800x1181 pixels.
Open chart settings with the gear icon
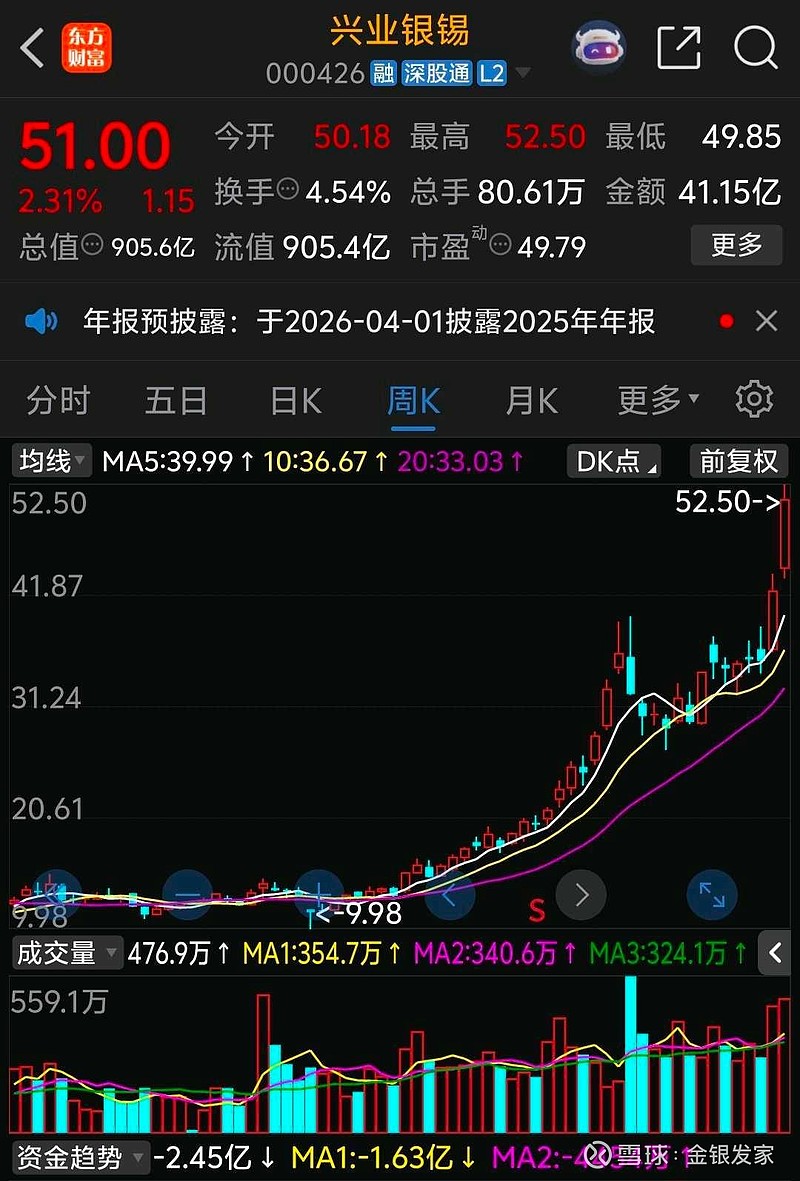[755, 398]
